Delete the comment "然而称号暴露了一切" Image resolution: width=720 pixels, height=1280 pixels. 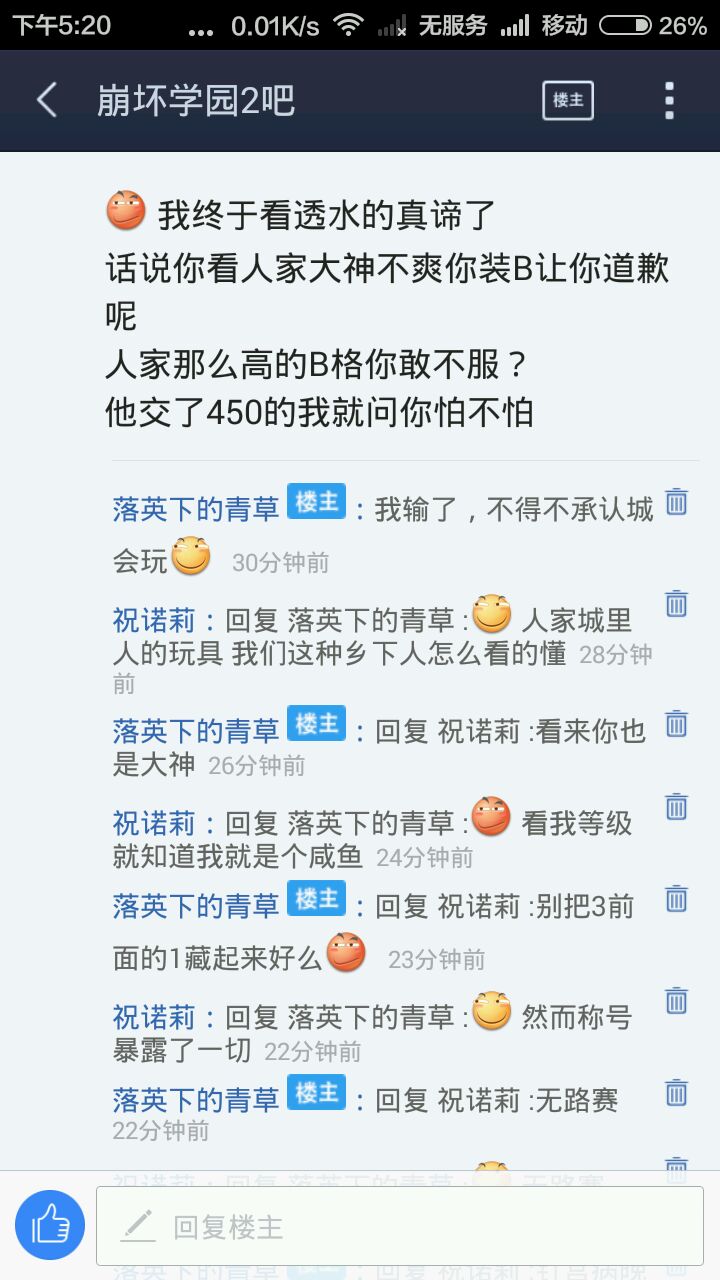[677, 1000]
